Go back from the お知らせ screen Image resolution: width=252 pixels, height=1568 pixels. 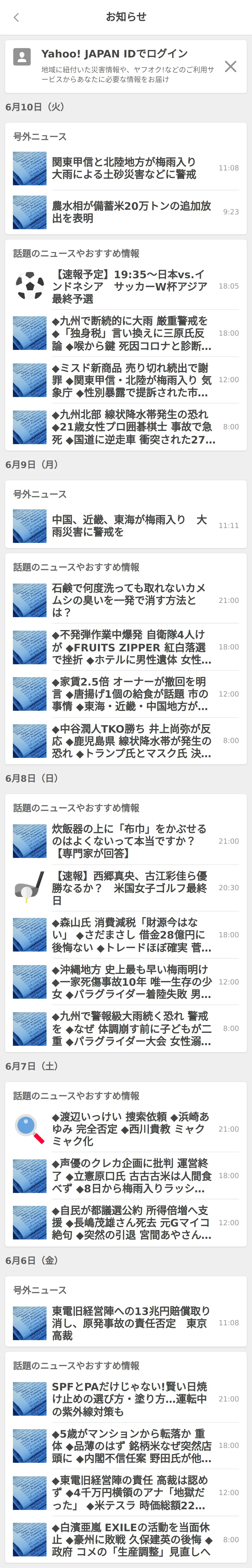pos(16,17)
